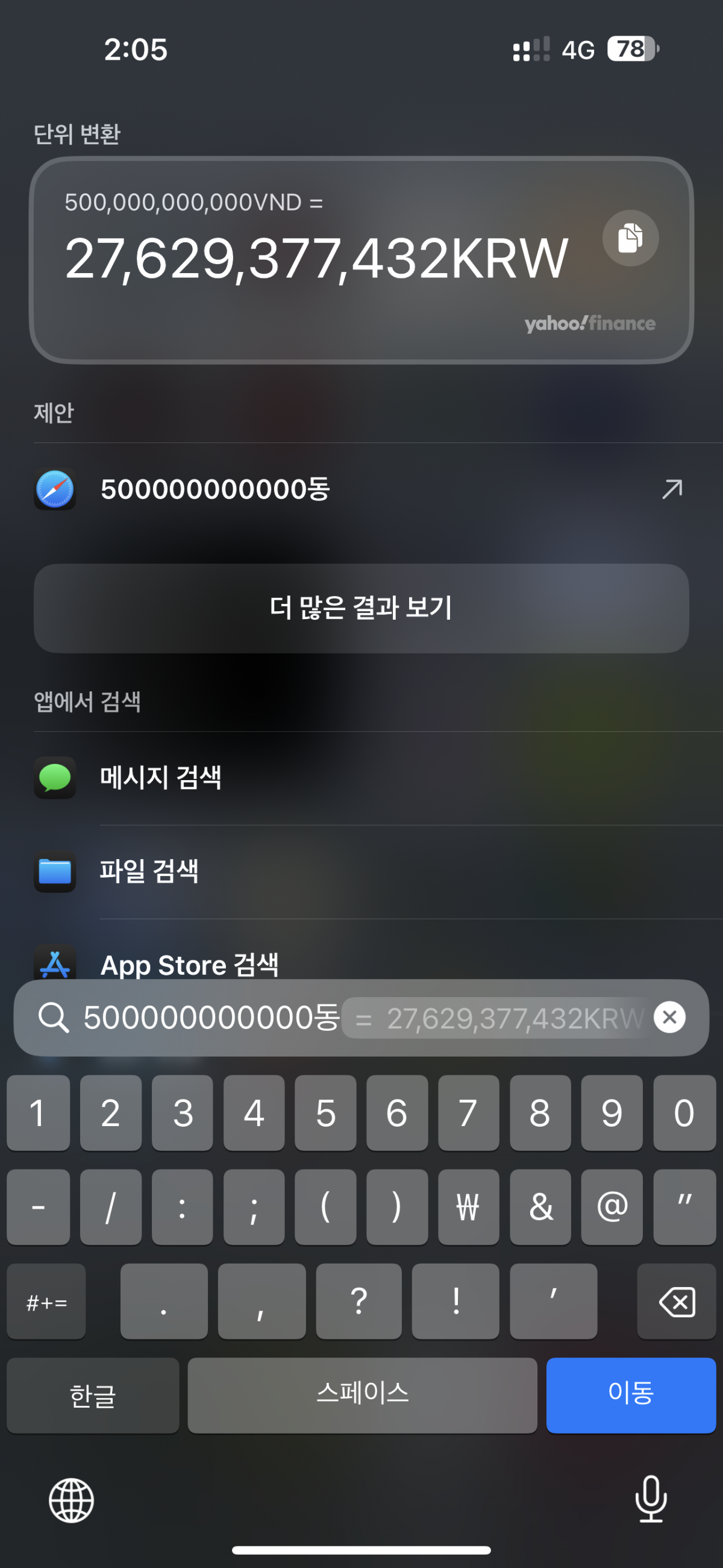Switch keyboard to 한글
723x1568 pixels.
93,1394
